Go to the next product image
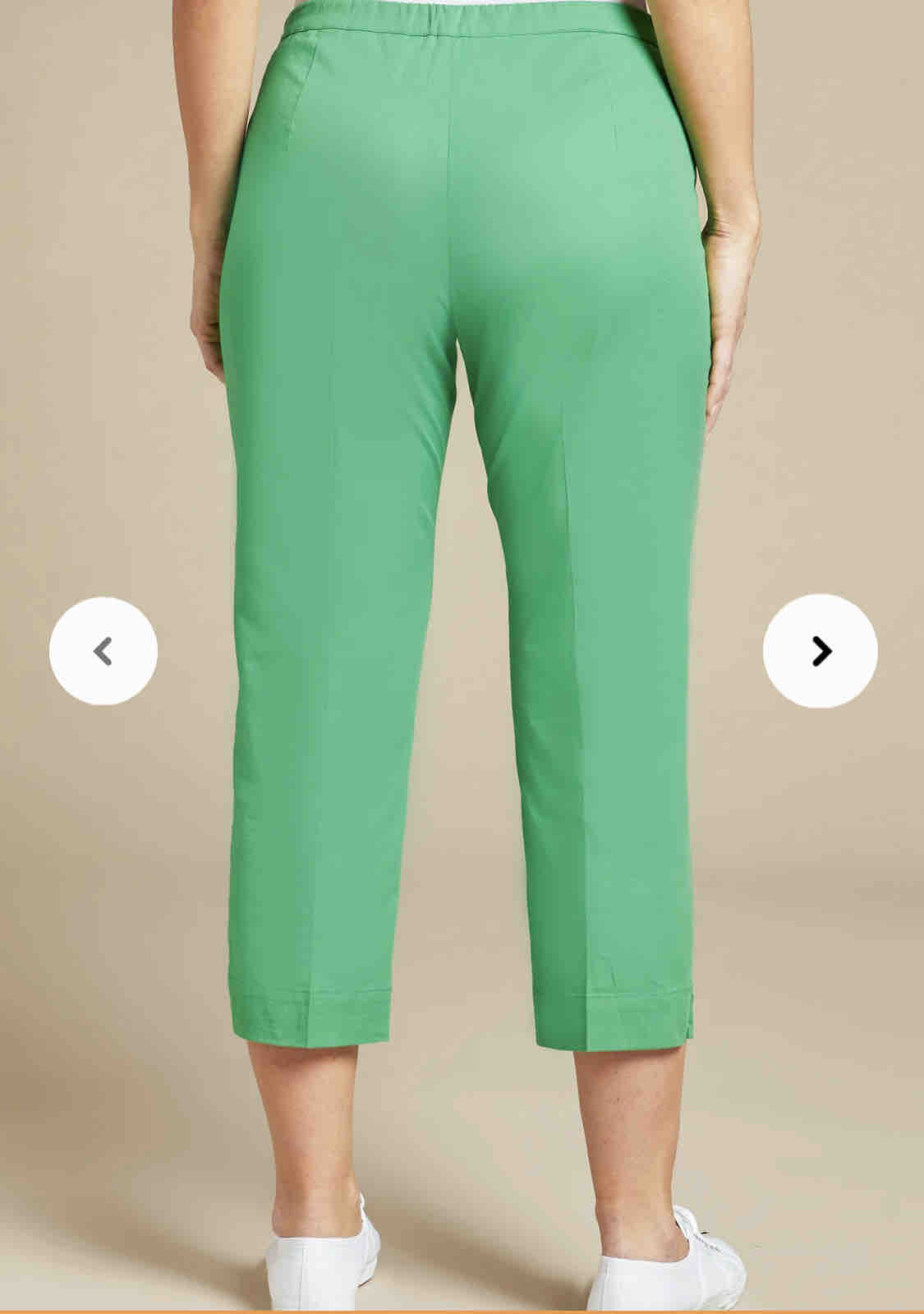Image resolution: width=924 pixels, height=1314 pixels. (820, 651)
